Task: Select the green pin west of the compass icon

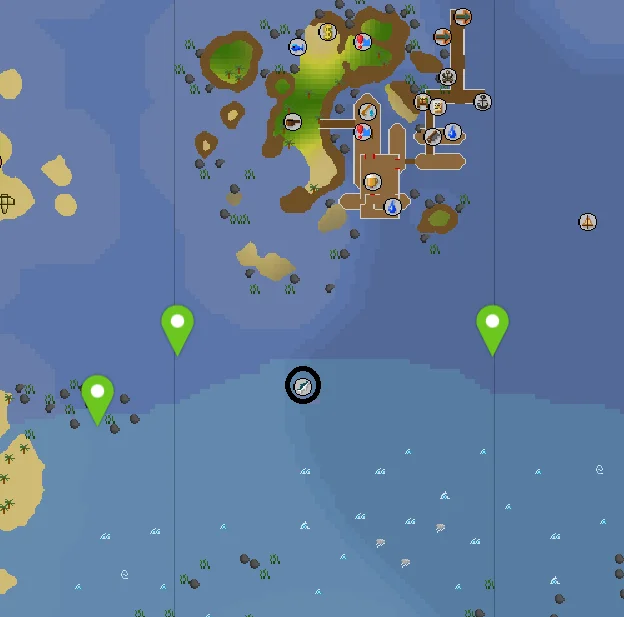Action: [x=177, y=326]
